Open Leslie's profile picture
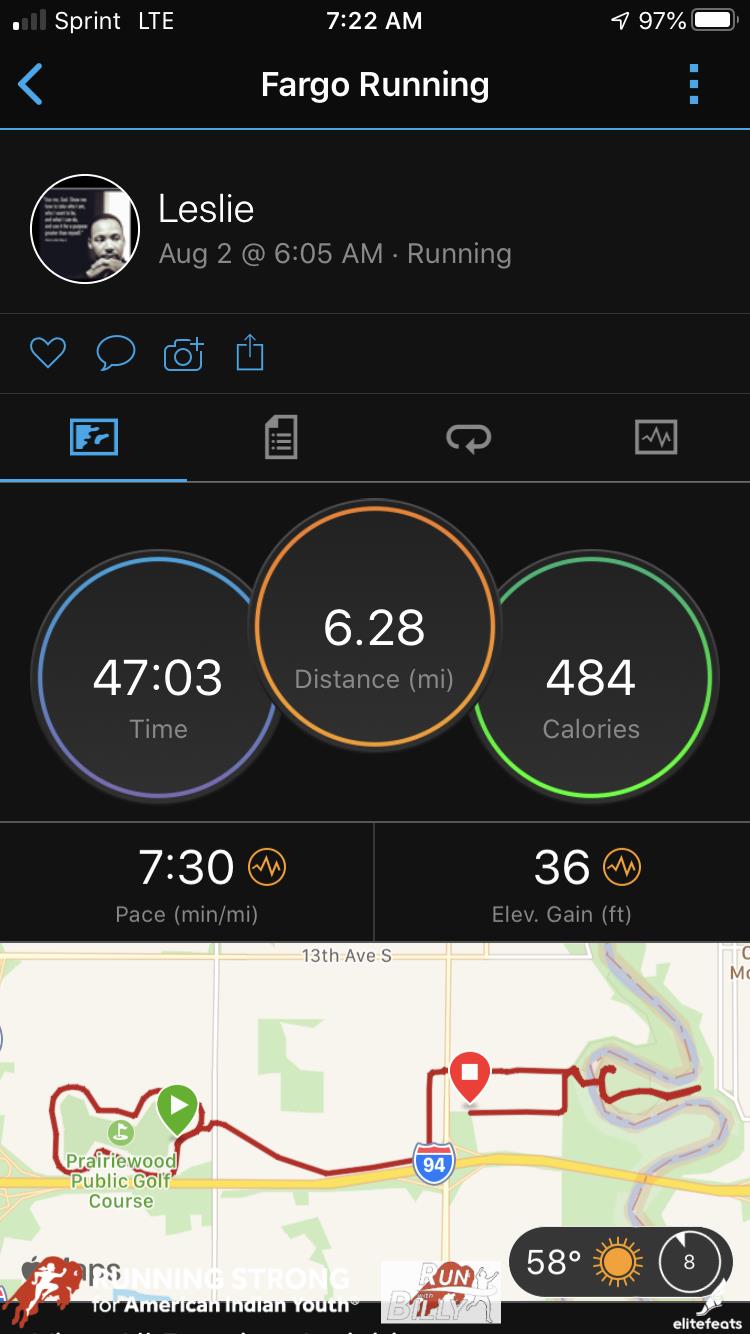 85,232
